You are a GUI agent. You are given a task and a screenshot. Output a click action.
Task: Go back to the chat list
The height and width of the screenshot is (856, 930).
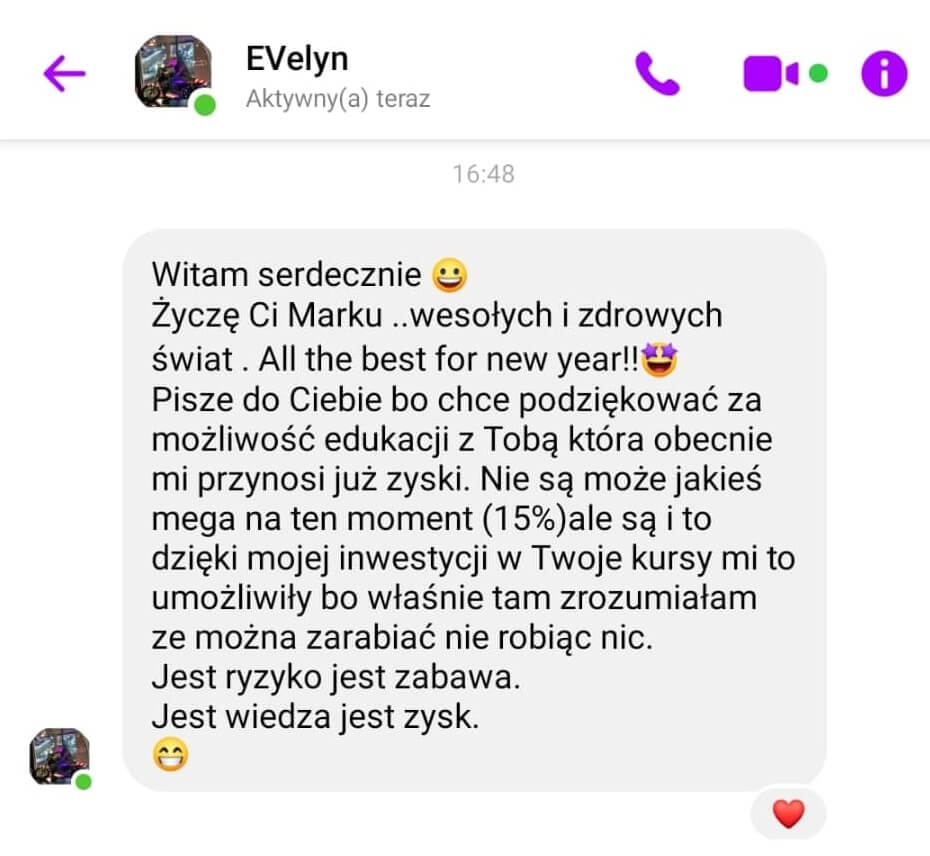point(64,73)
